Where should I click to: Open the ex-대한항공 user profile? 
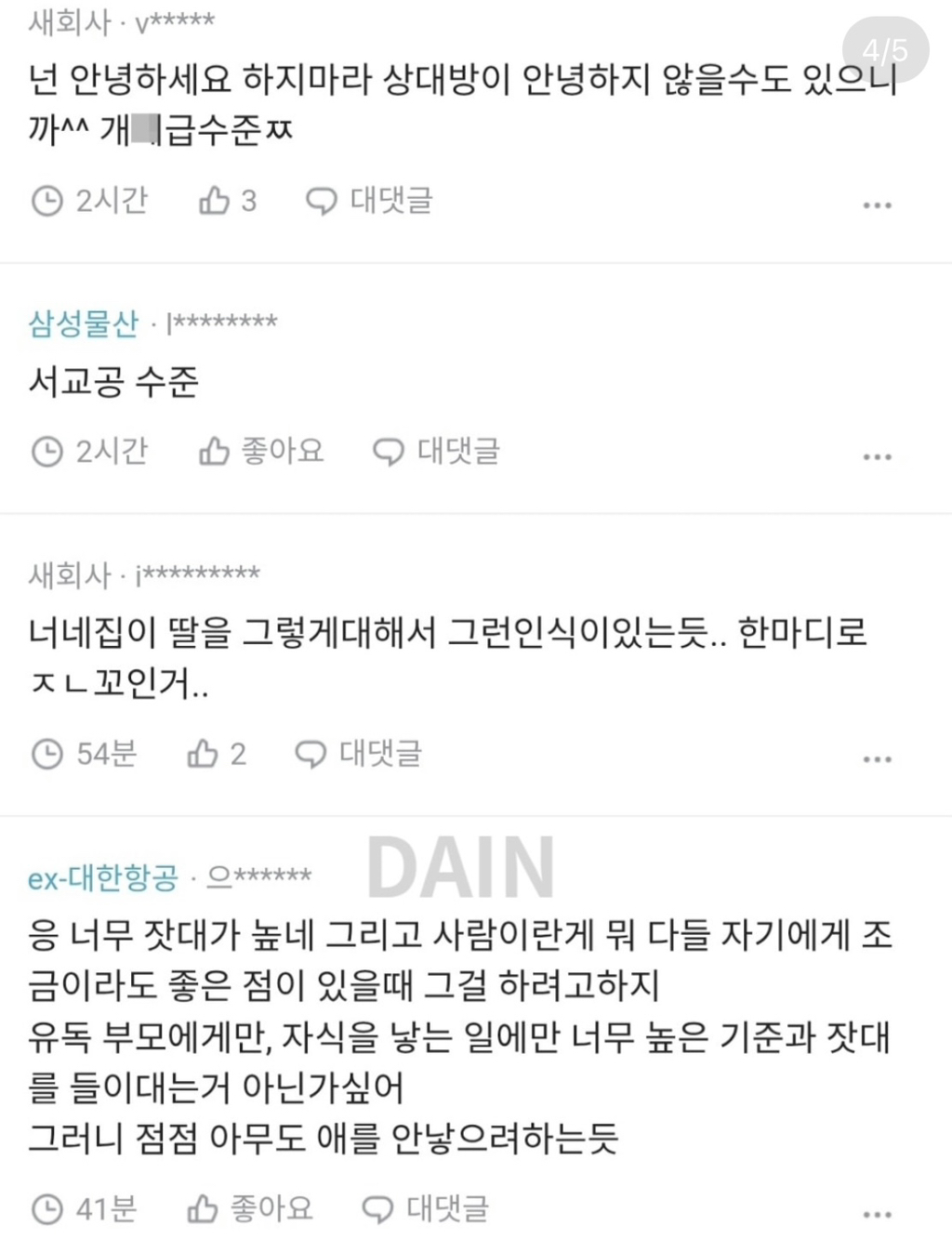[102, 875]
